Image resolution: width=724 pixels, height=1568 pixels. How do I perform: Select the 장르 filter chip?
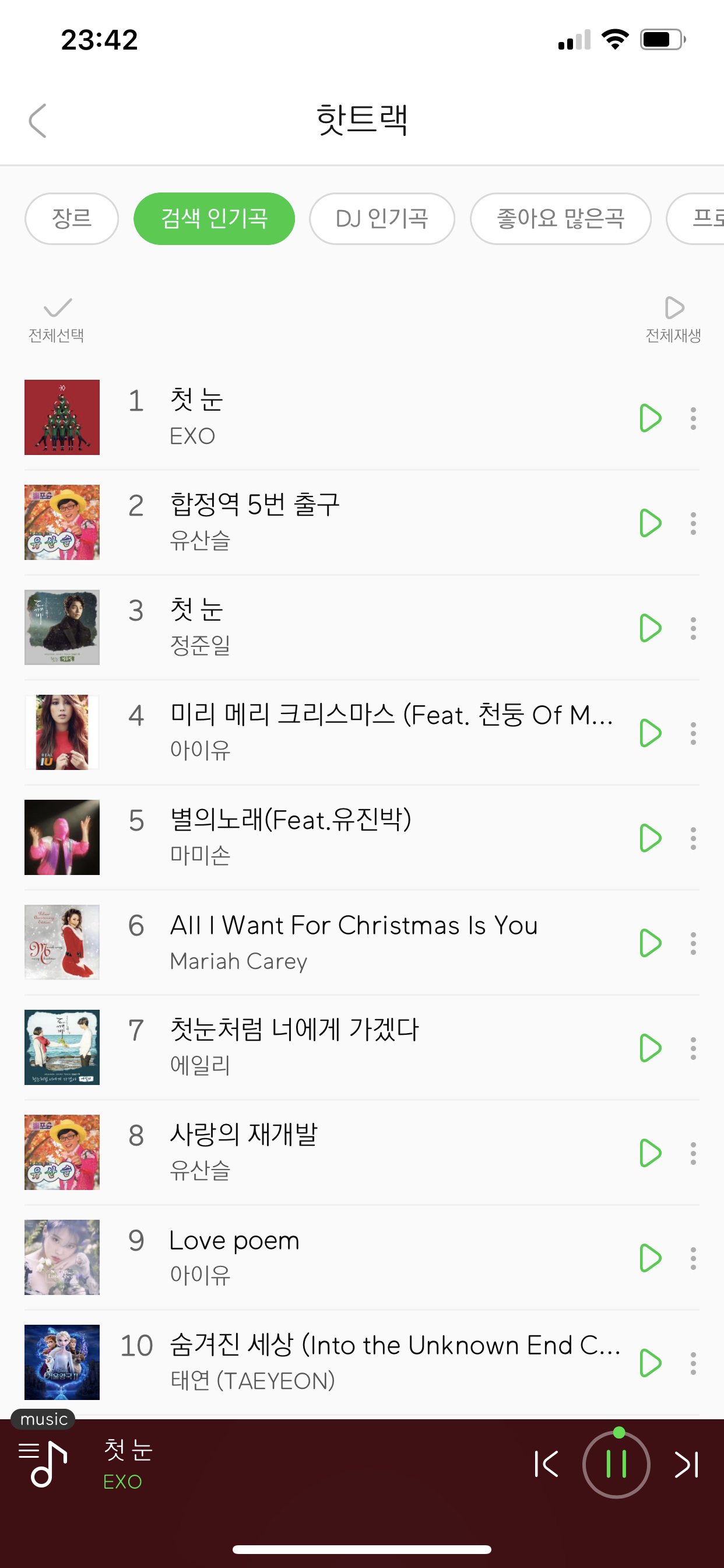71,219
